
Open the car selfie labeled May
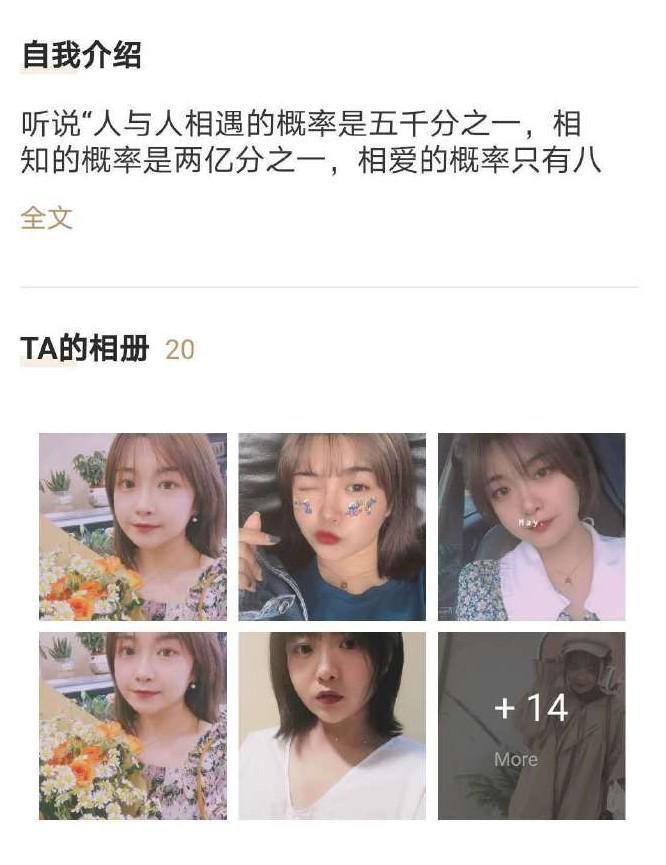coord(531,526)
